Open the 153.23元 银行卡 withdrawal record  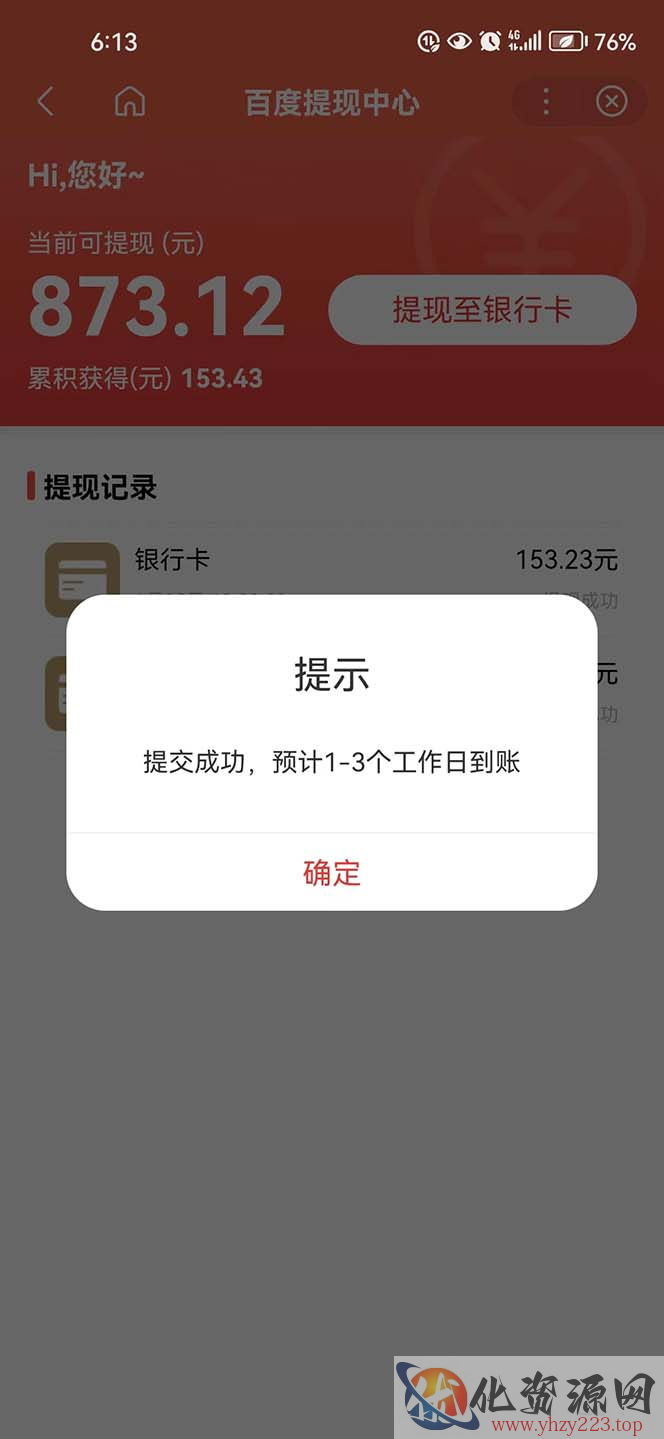point(332,580)
